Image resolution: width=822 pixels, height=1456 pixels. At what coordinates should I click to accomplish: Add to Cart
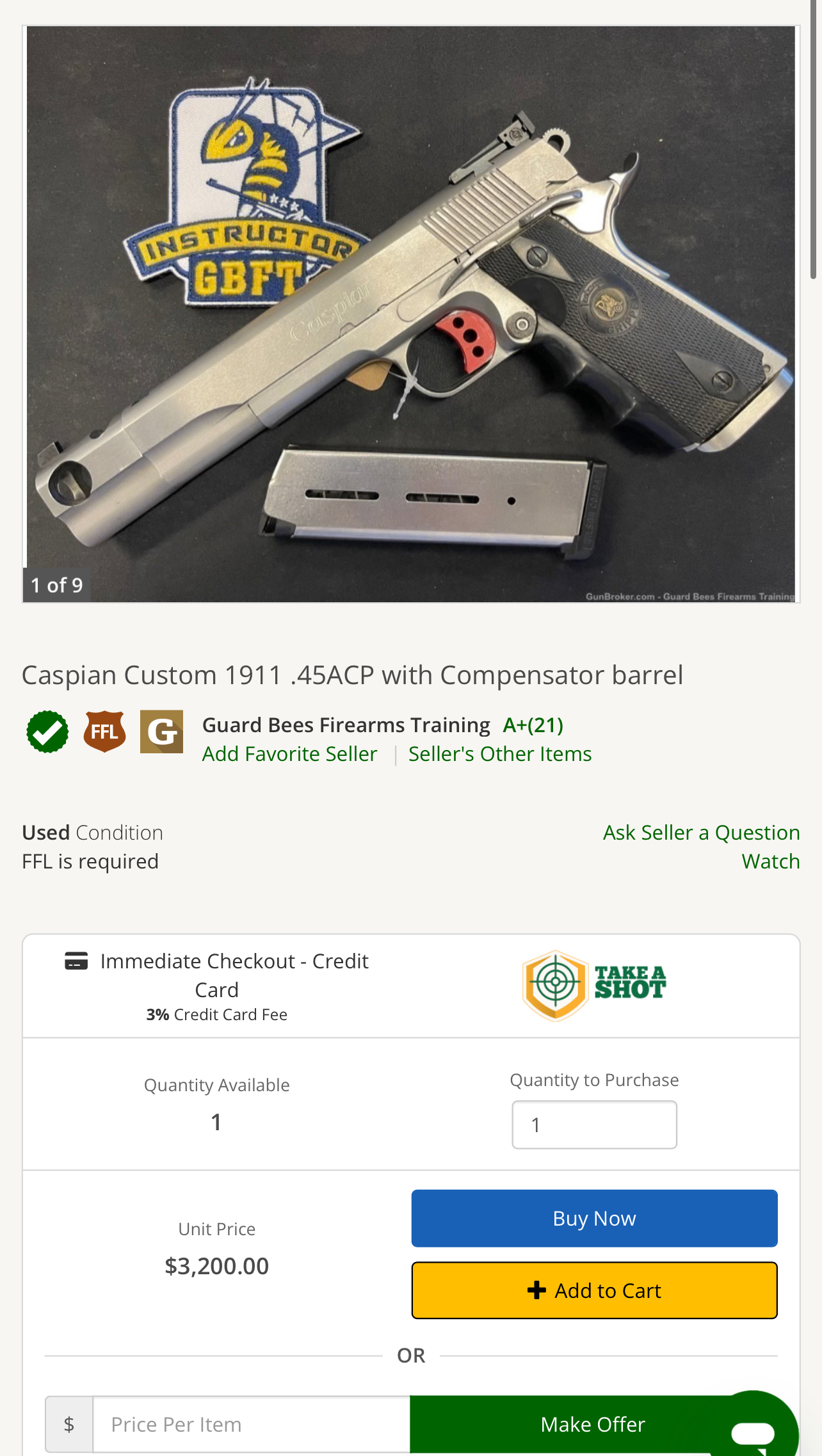coord(594,1290)
